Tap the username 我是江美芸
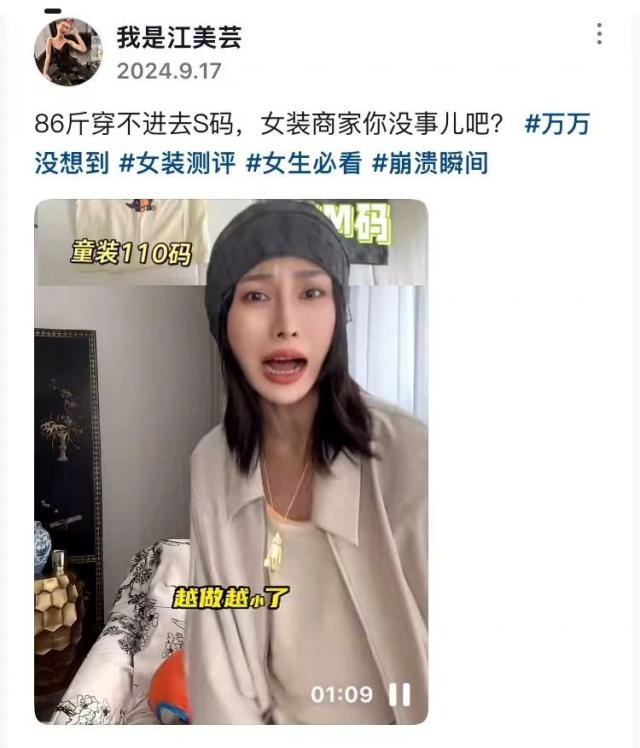640x748 pixels. pos(179,38)
